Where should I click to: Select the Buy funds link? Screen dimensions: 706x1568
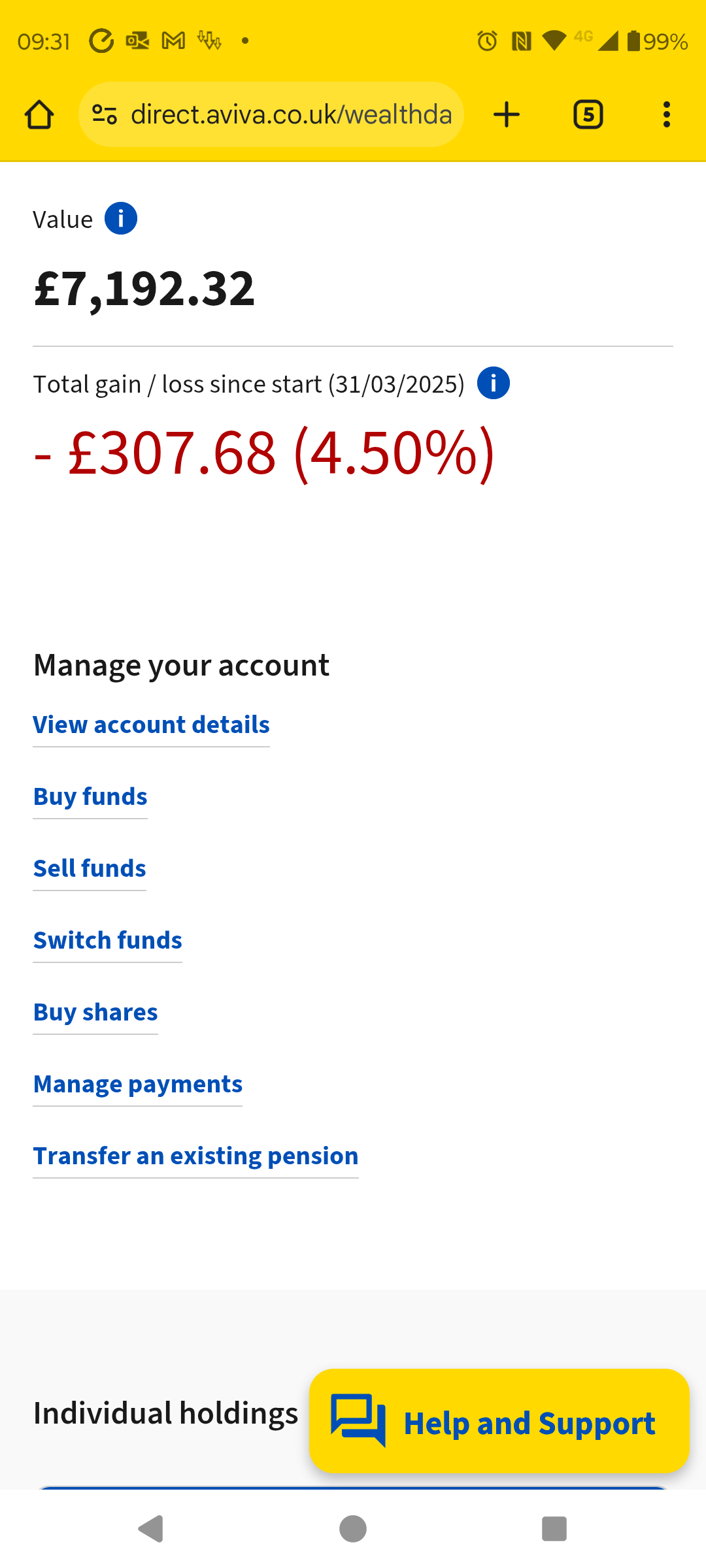pyautogui.click(x=90, y=797)
